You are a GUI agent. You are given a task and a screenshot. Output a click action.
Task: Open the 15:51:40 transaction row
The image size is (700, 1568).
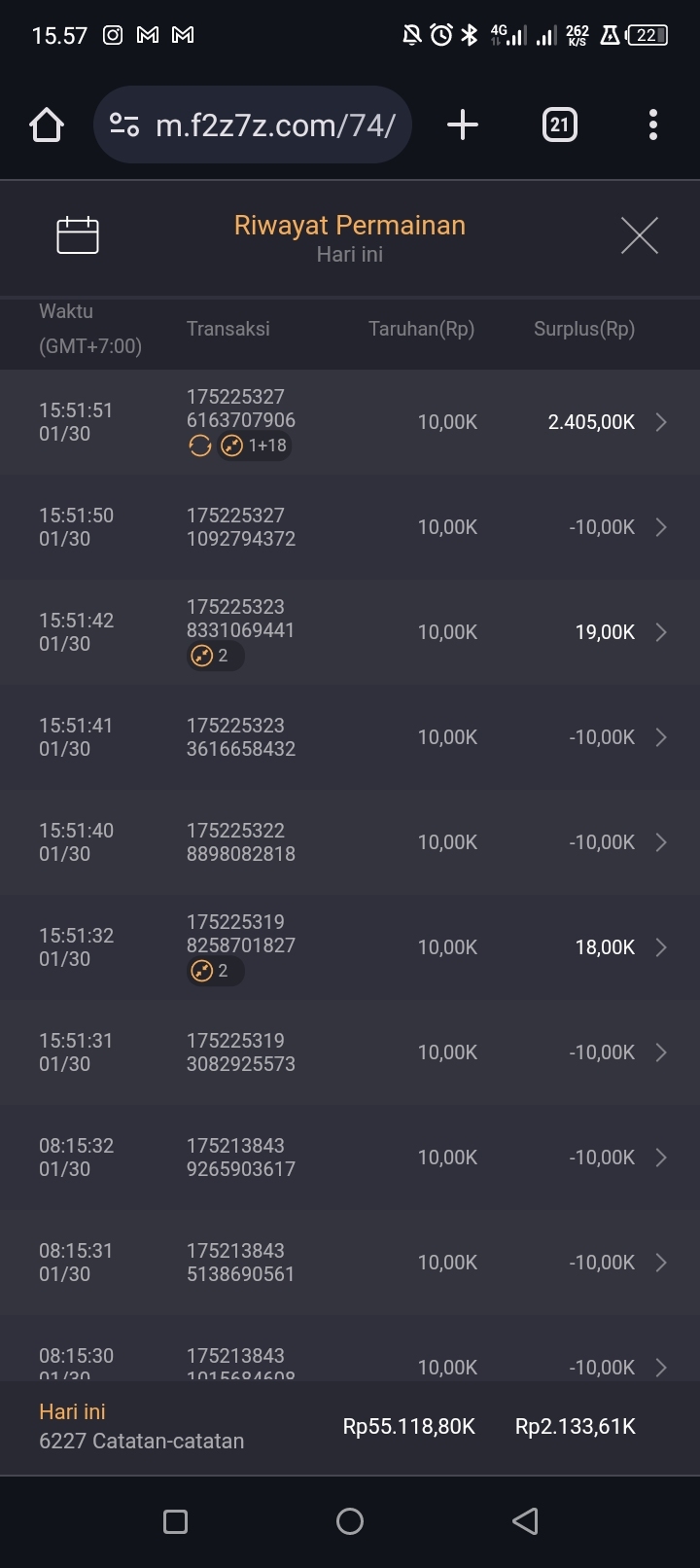click(350, 842)
